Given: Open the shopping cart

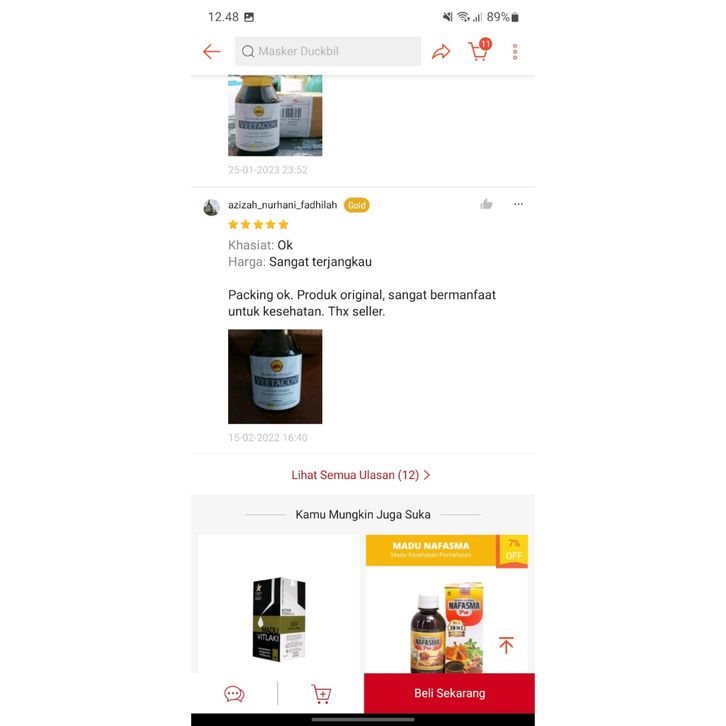Looking at the screenshot, I should [x=479, y=52].
